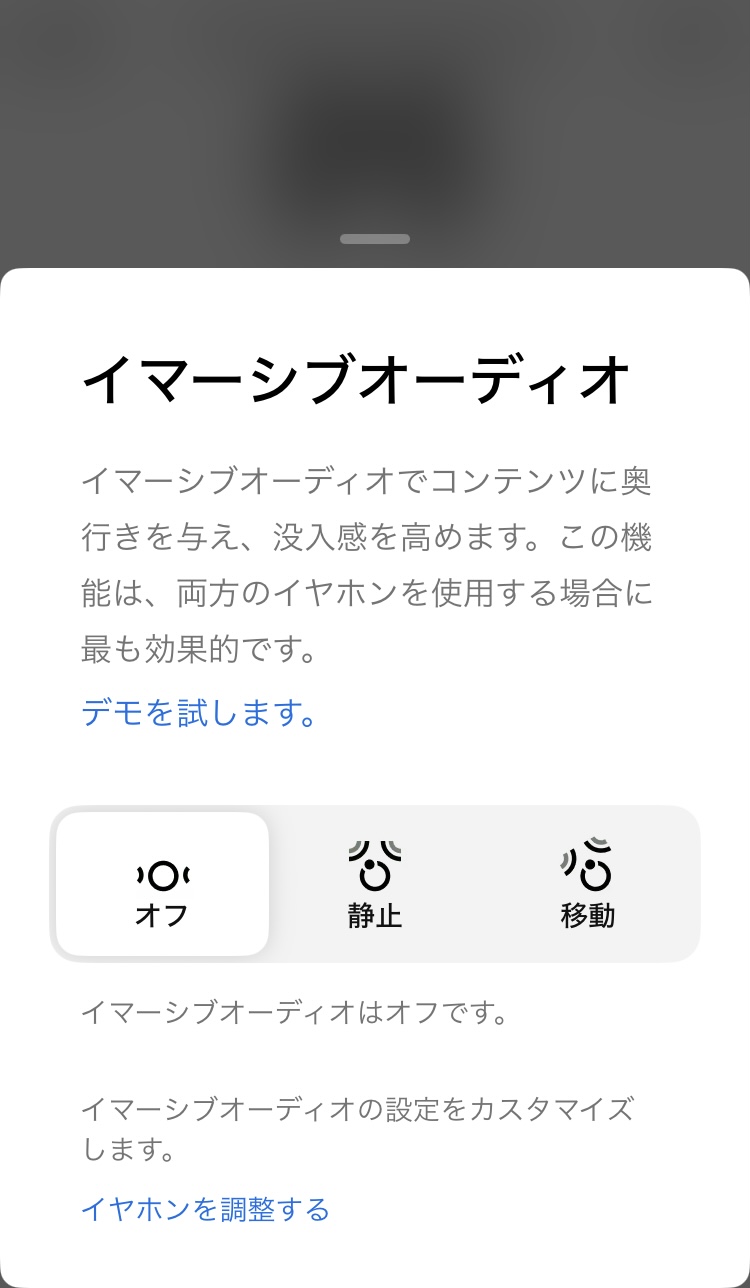Image resolution: width=750 pixels, height=1288 pixels.
Task: Select the オフ immersive audio mode
Action: 162,884
